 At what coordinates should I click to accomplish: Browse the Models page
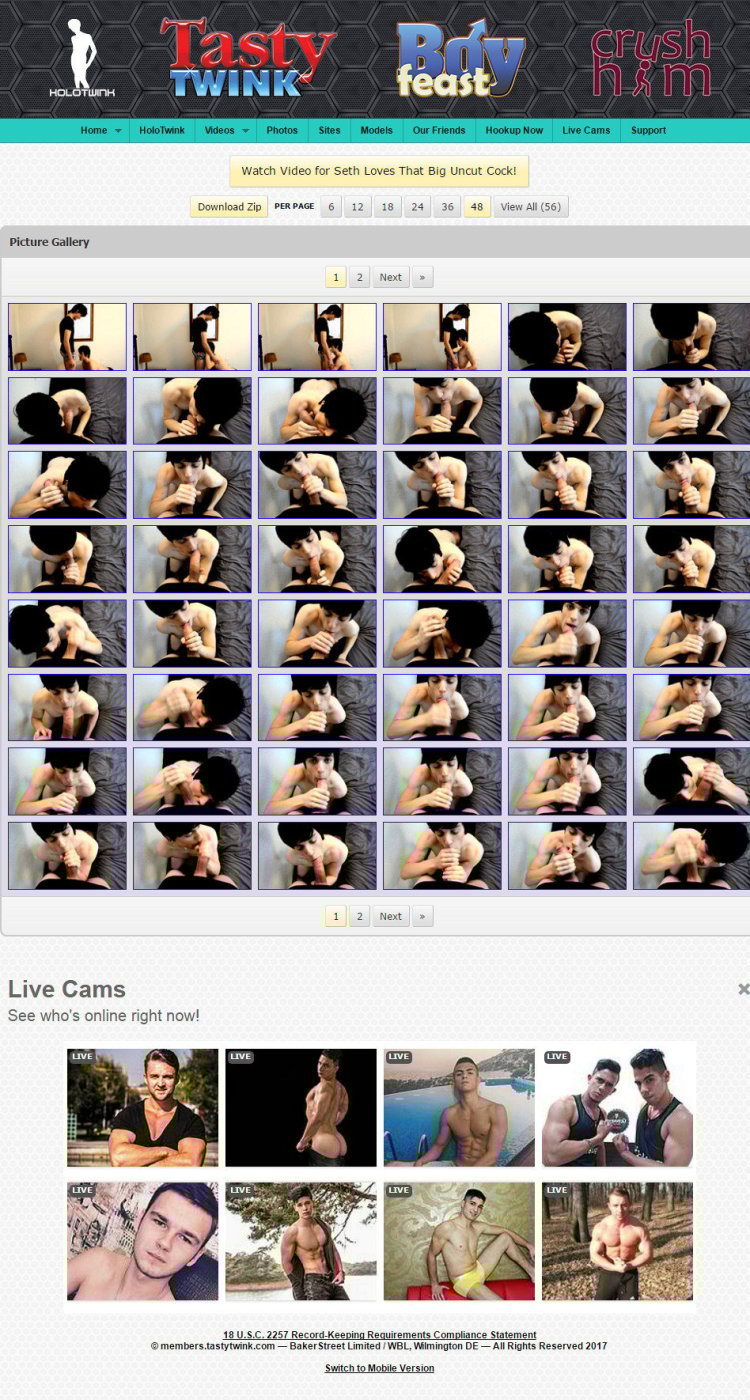tap(377, 130)
